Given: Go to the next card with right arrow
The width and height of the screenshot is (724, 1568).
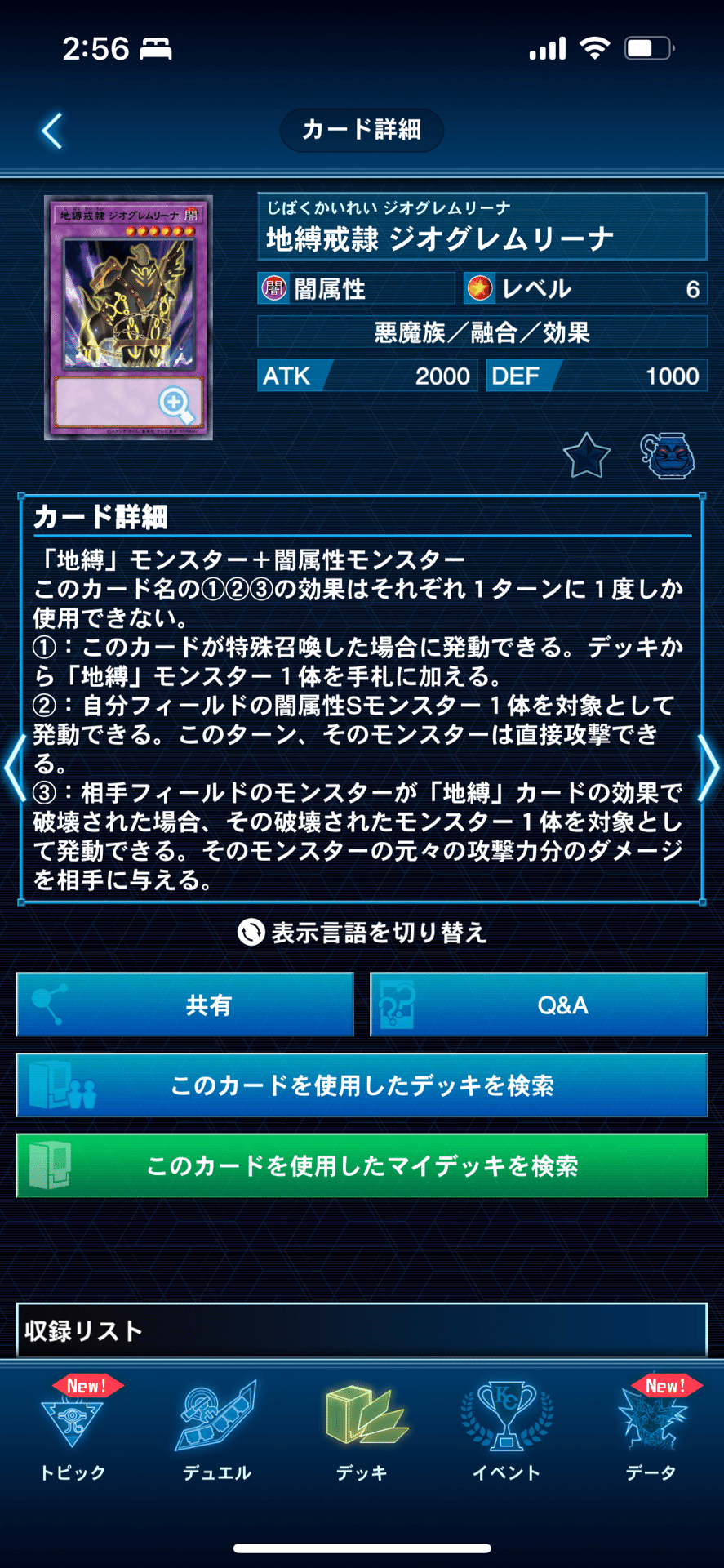Looking at the screenshot, I should click(708, 768).
